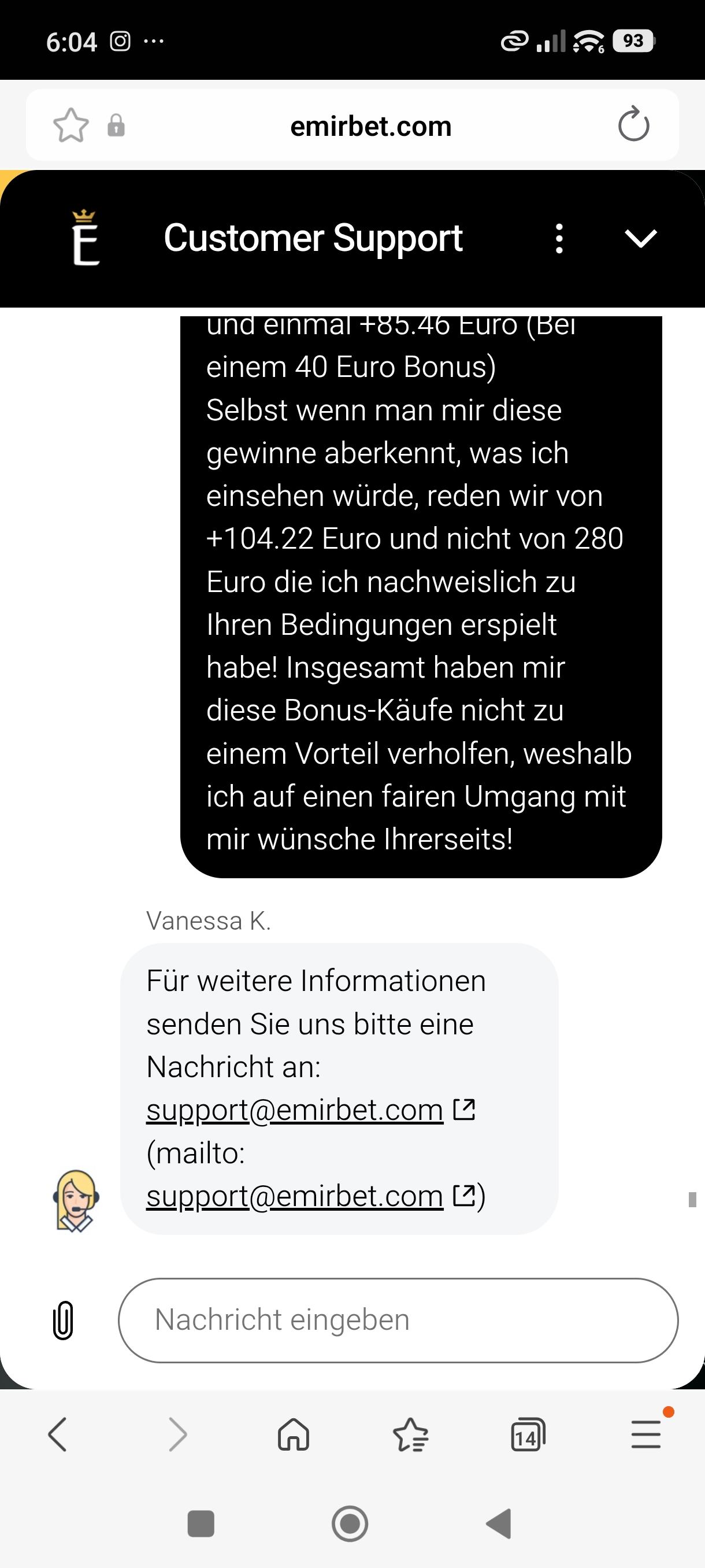View the site security lock info

click(x=116, y=125)
